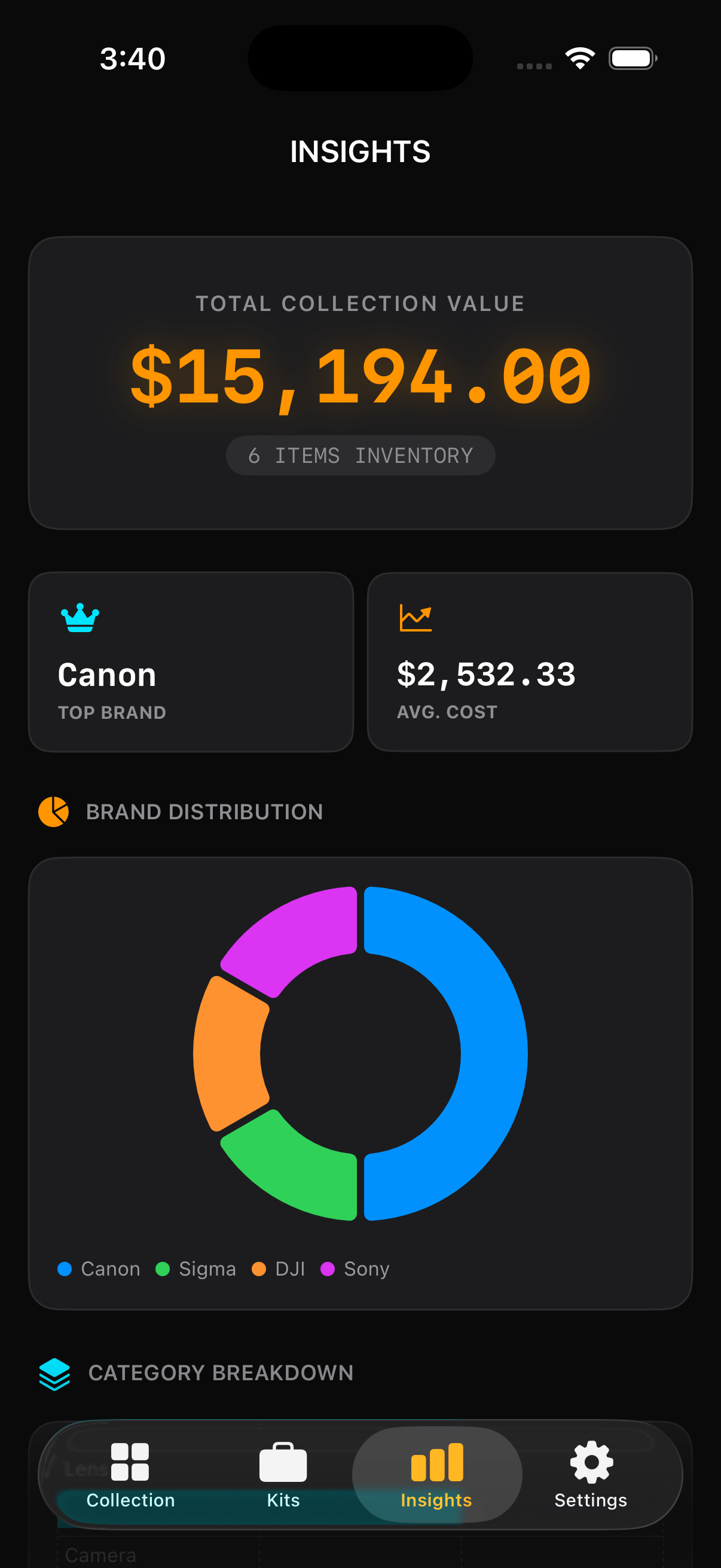Expand the Total Collection Value card
Image resolution: width=721 pixels, height=1568 pixels.
pyautogui.click(x=360, y=380)
